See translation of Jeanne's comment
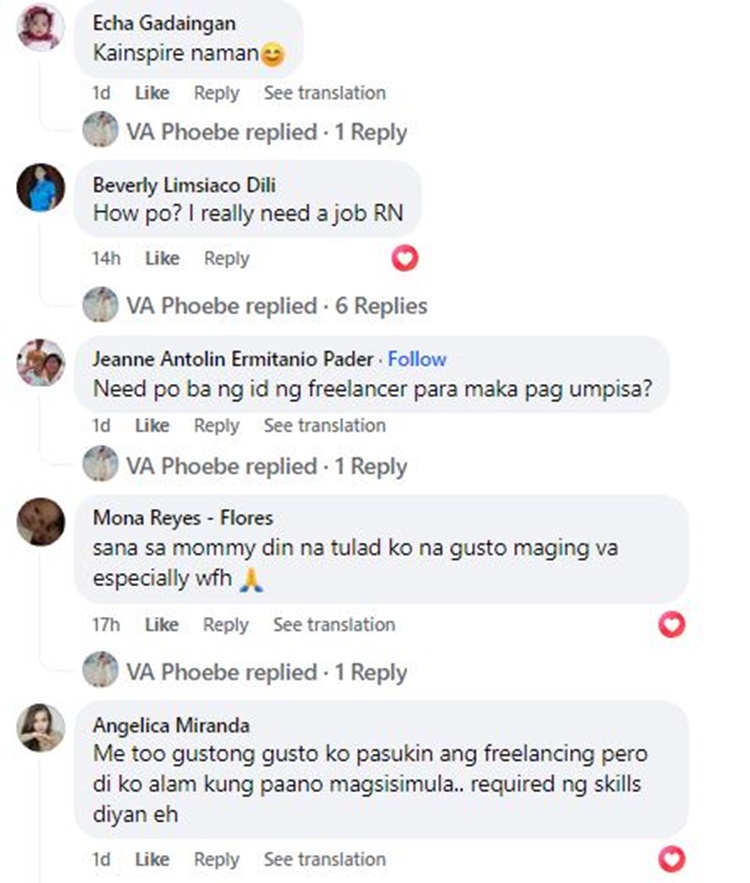 click(324, 425)
